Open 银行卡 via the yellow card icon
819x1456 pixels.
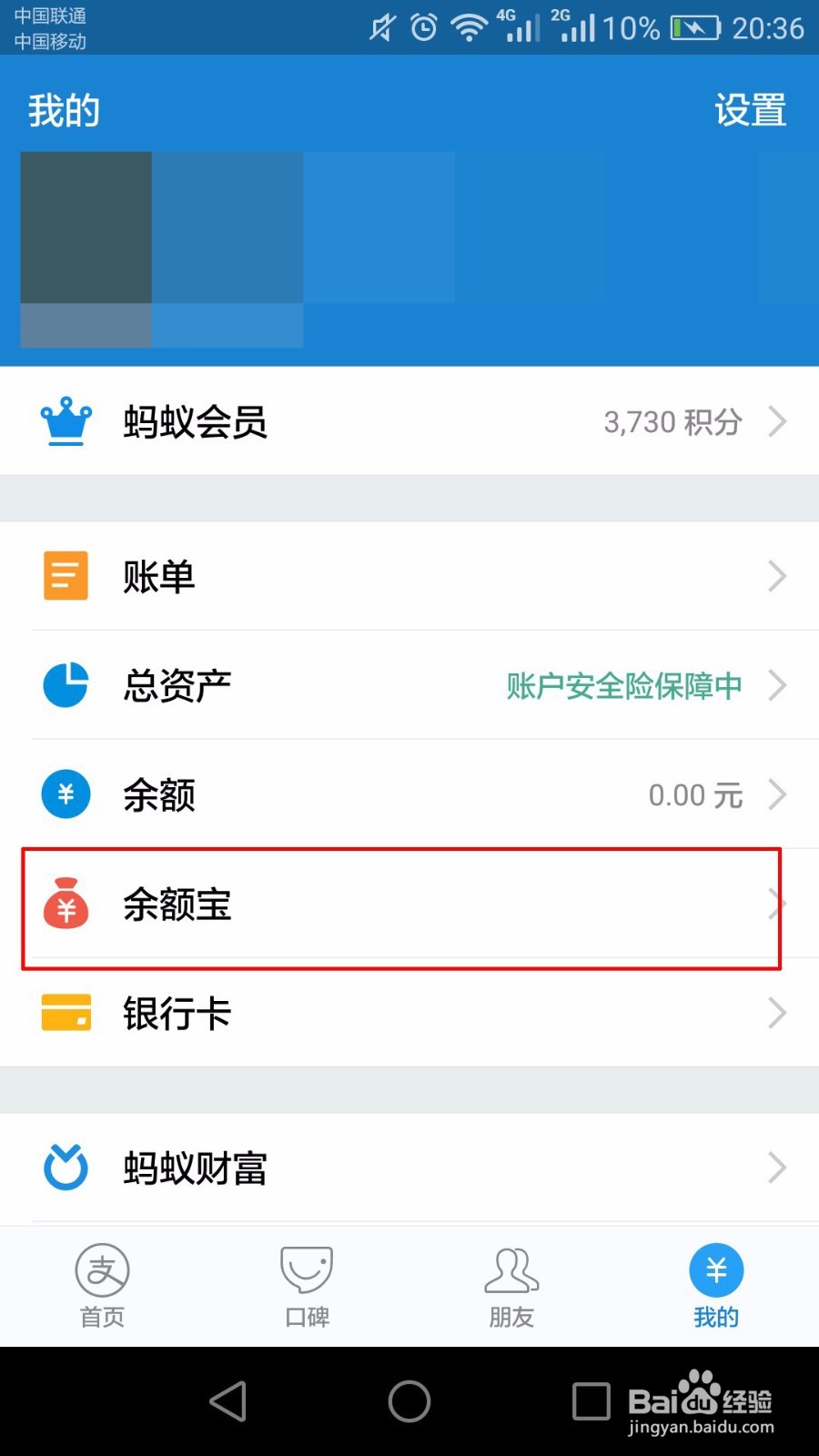pos(65,1013)
